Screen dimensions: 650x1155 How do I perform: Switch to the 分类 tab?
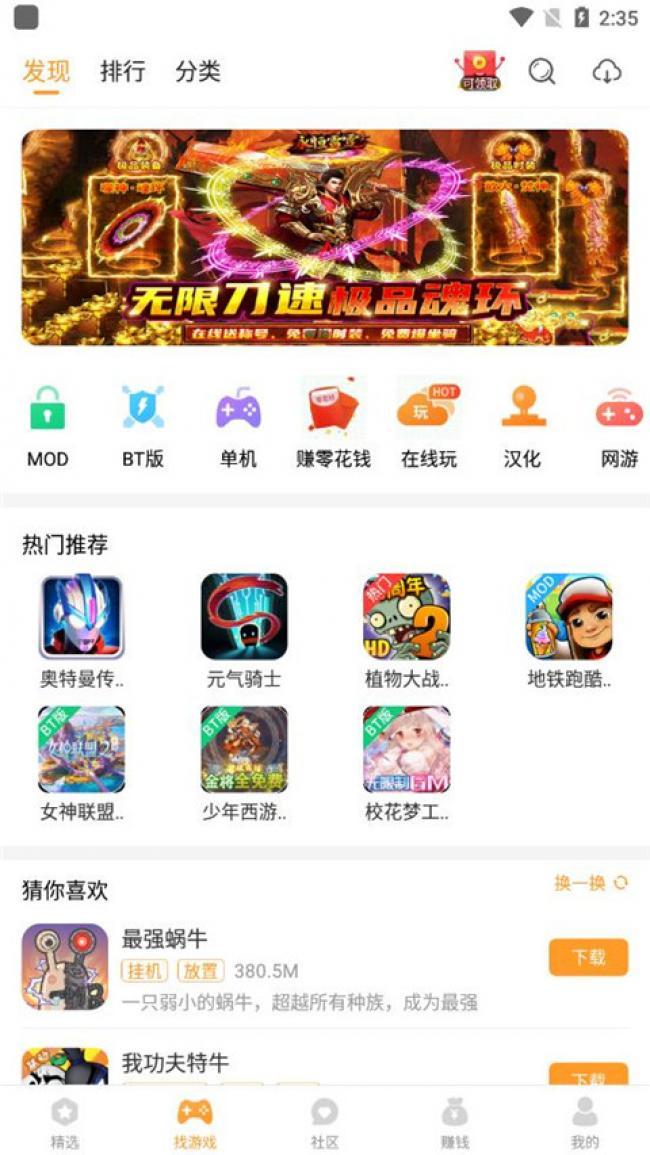point(197,72)
